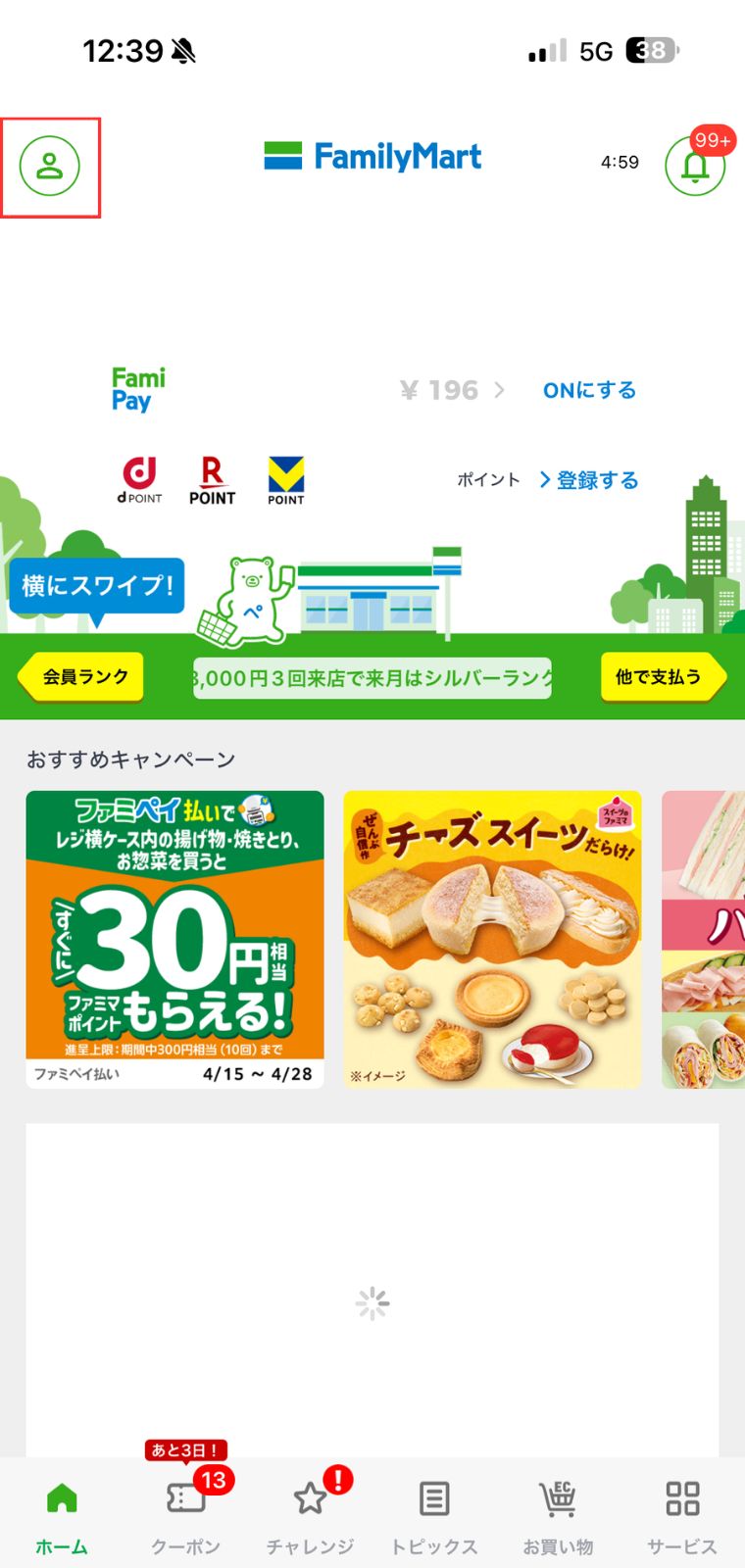The height and width of the screenshot is (1568, 745).
Task: Open the notifications bell
Action: pyautogui.click(x=695, y=166)
